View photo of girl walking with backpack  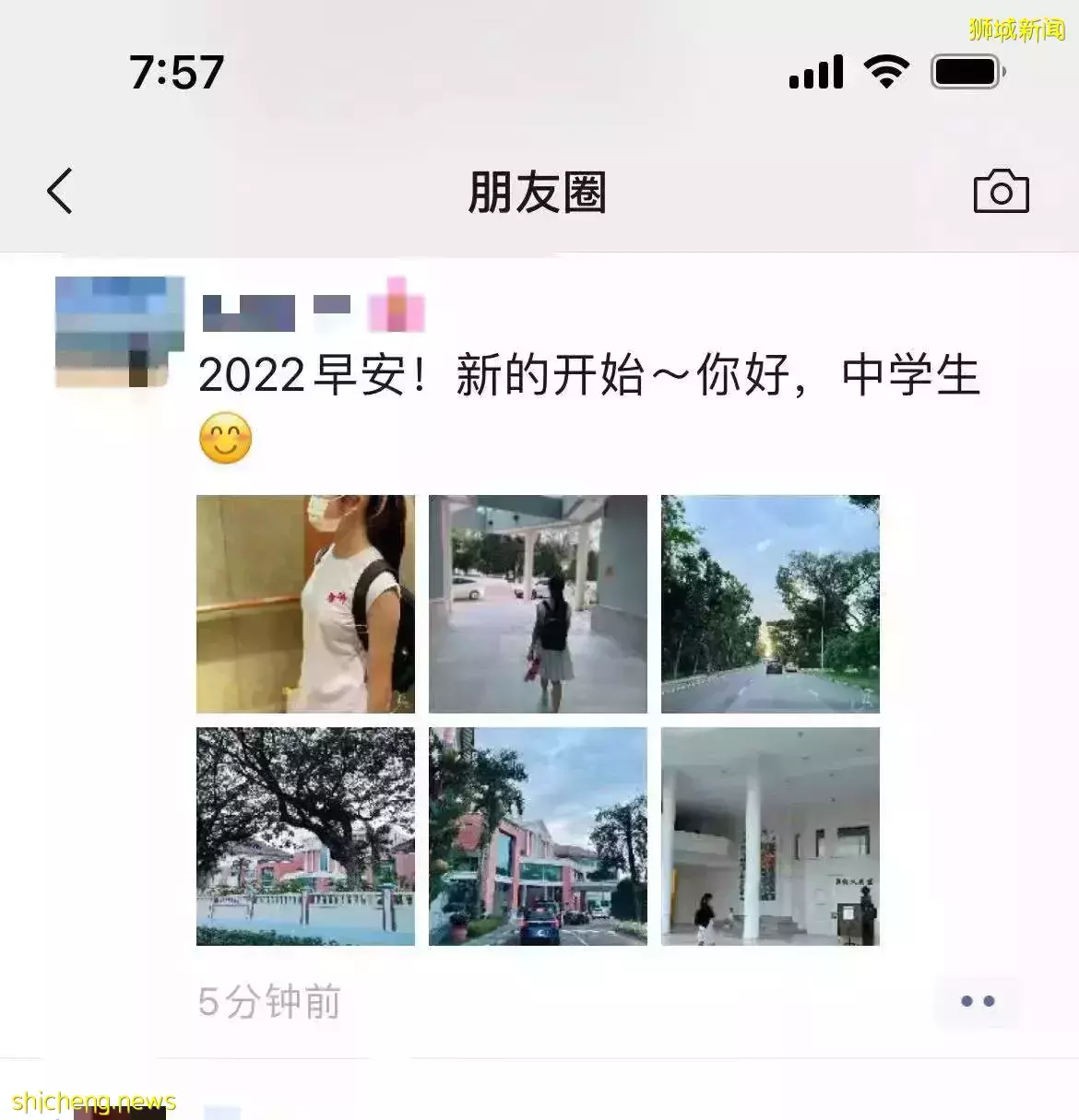(x=538, y=604)
